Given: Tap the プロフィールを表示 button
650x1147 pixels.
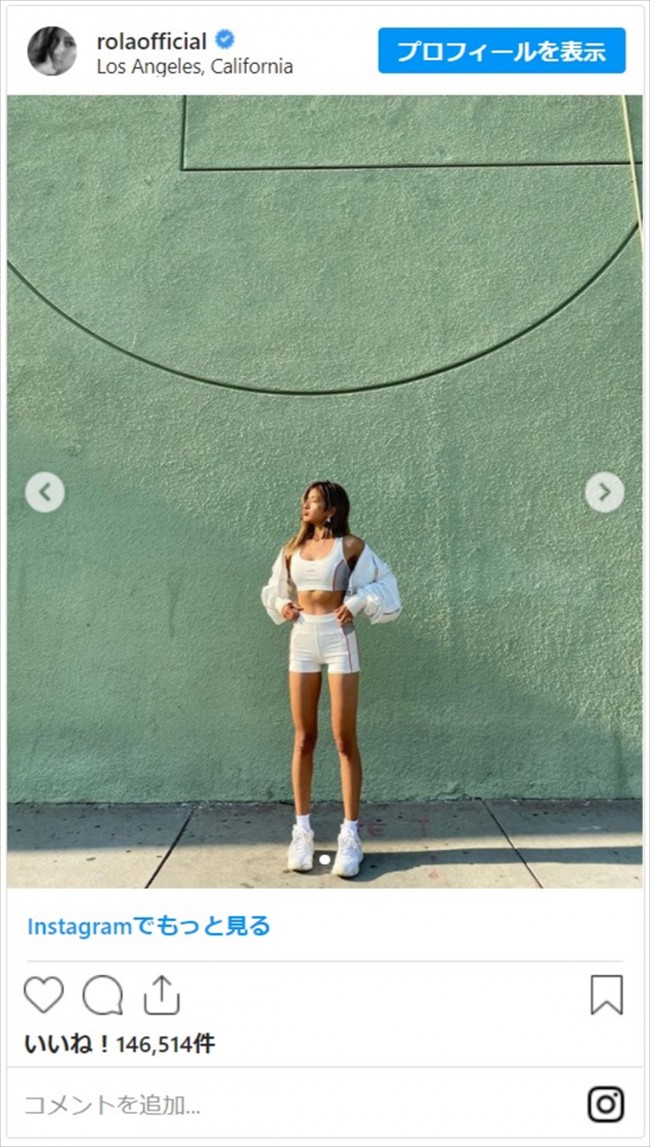Looking at the screenshot, I should click(501, 51).
